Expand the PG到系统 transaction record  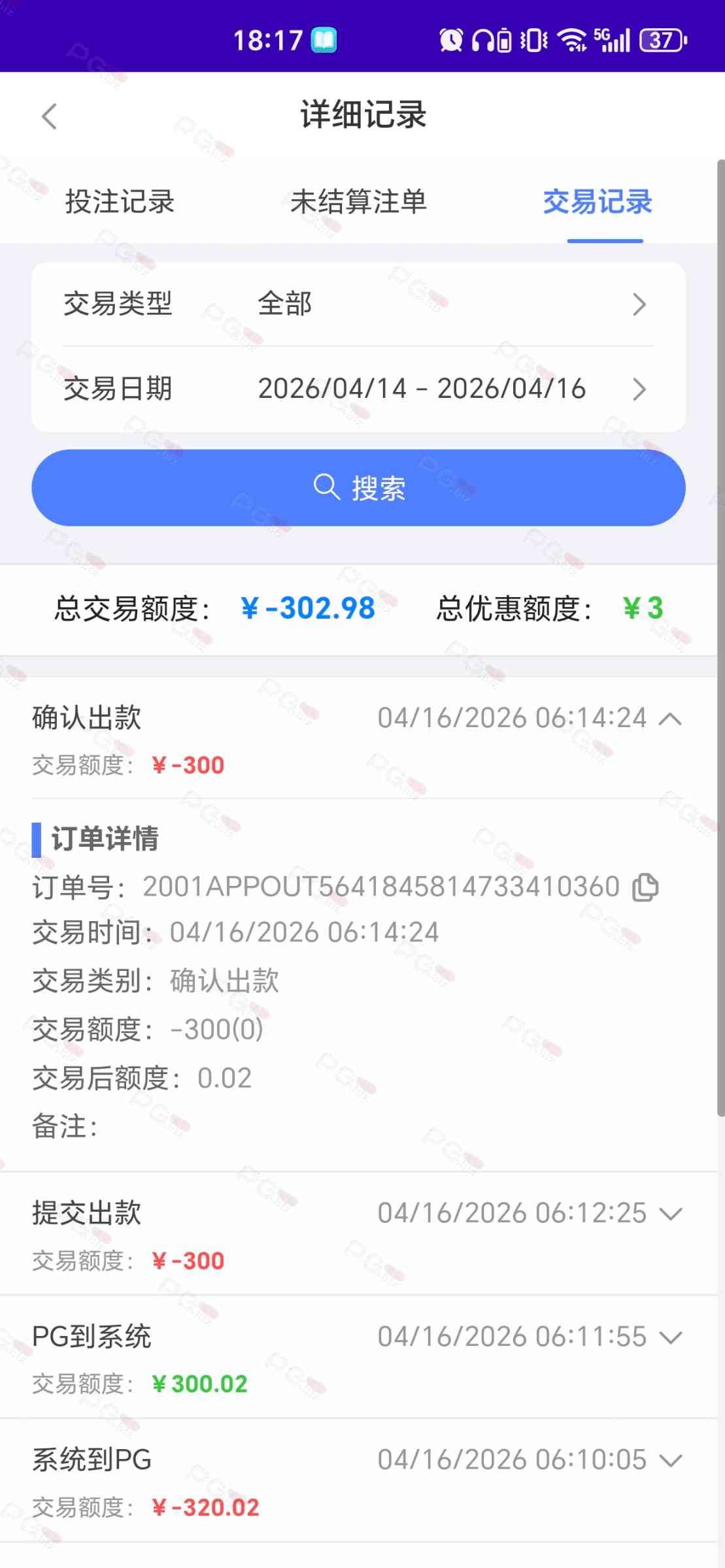click(x=670, y=1337)
